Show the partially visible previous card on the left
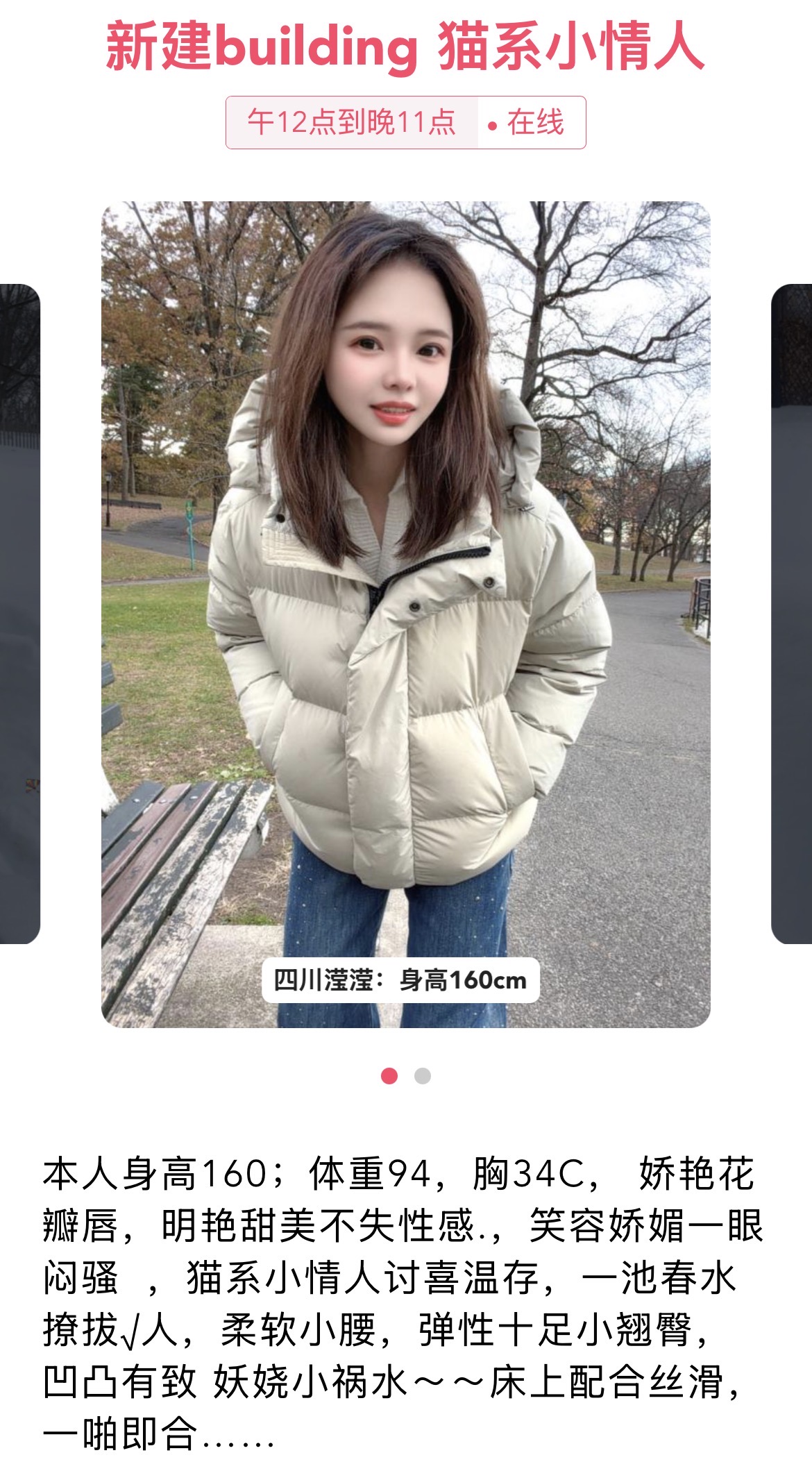 click(x=19, y=614)
